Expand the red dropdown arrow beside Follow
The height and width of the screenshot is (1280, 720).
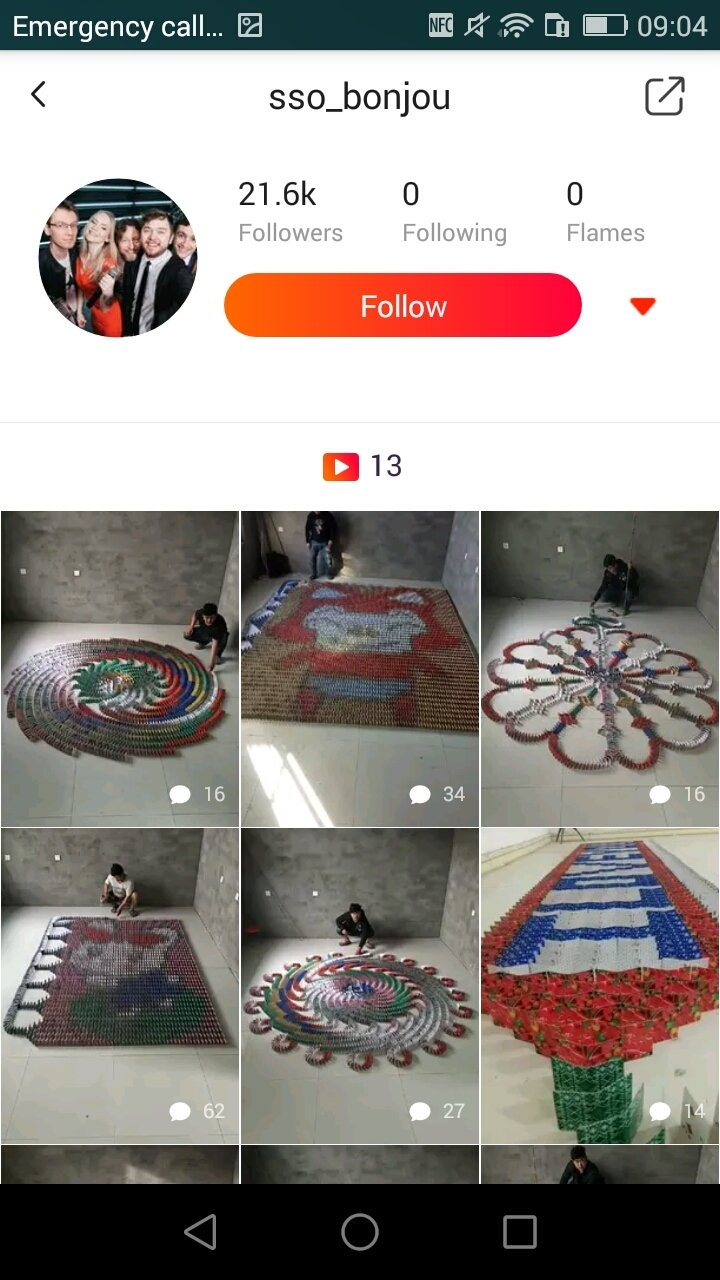(643, 307)
